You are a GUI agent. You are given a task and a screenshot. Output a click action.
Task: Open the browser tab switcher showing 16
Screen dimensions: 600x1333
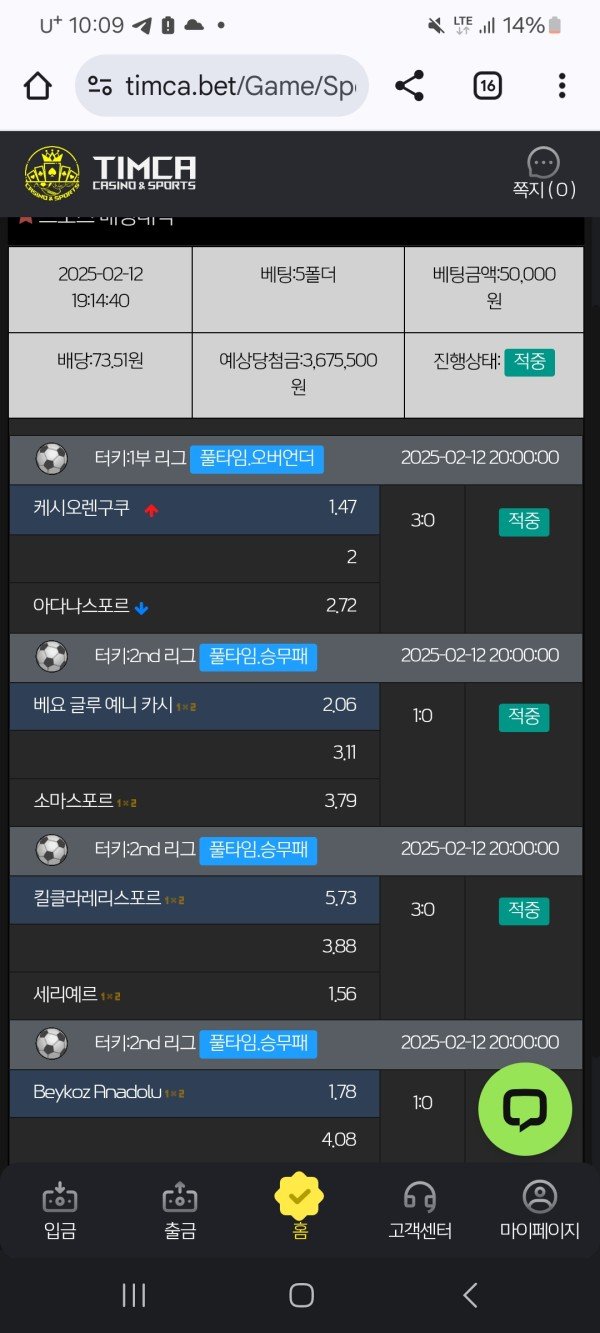pos(487,86)
